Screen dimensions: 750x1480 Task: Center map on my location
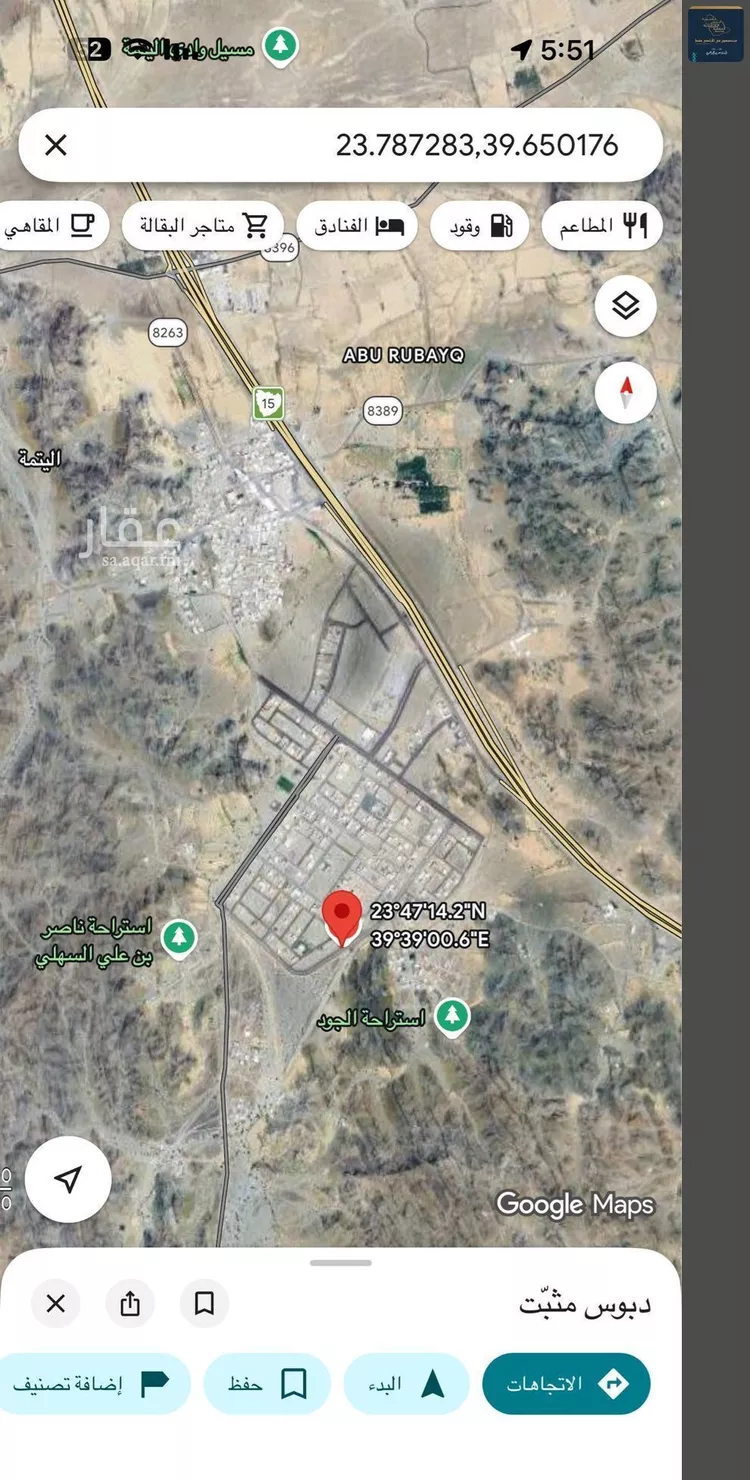68,1180
